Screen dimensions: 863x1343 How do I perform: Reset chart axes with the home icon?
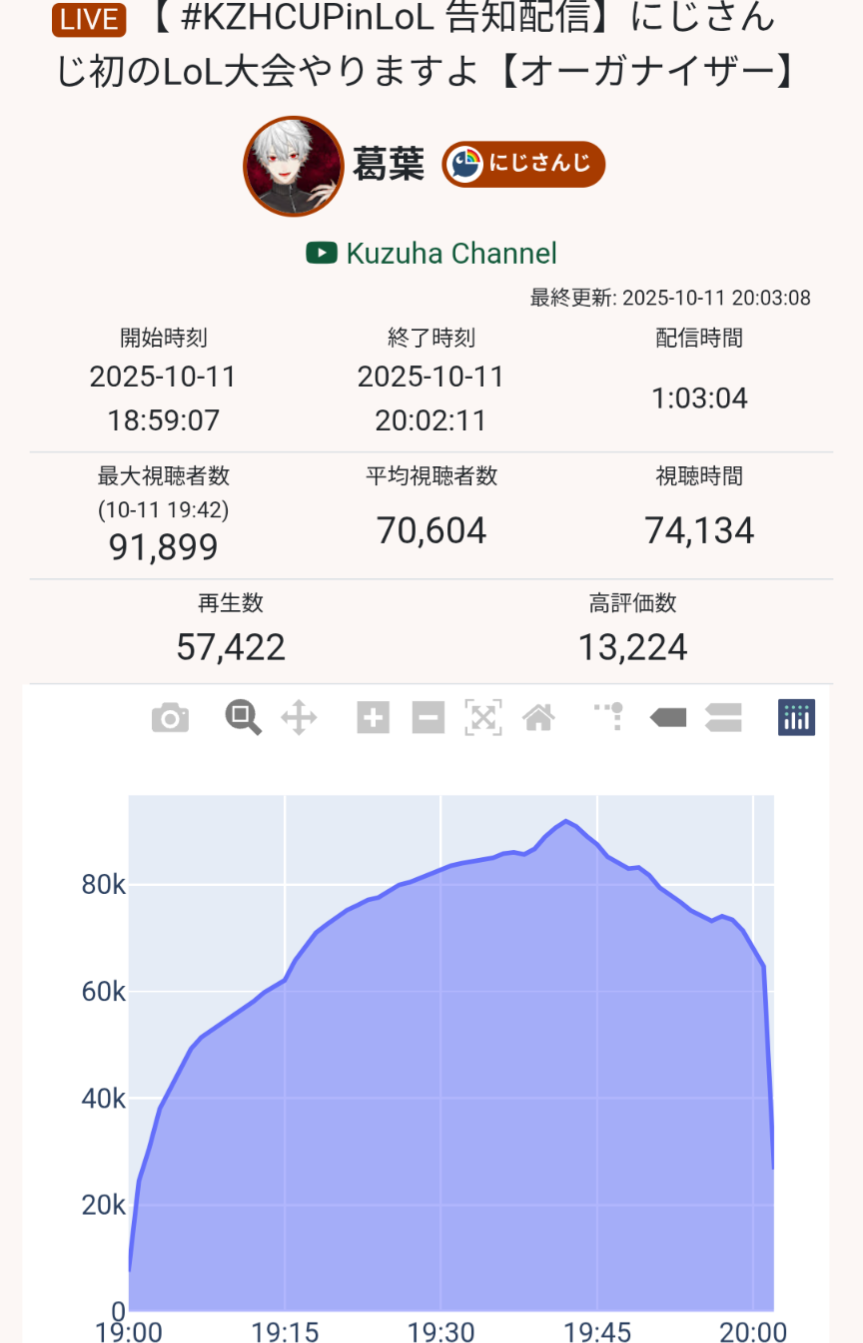(x=539, y=717)
